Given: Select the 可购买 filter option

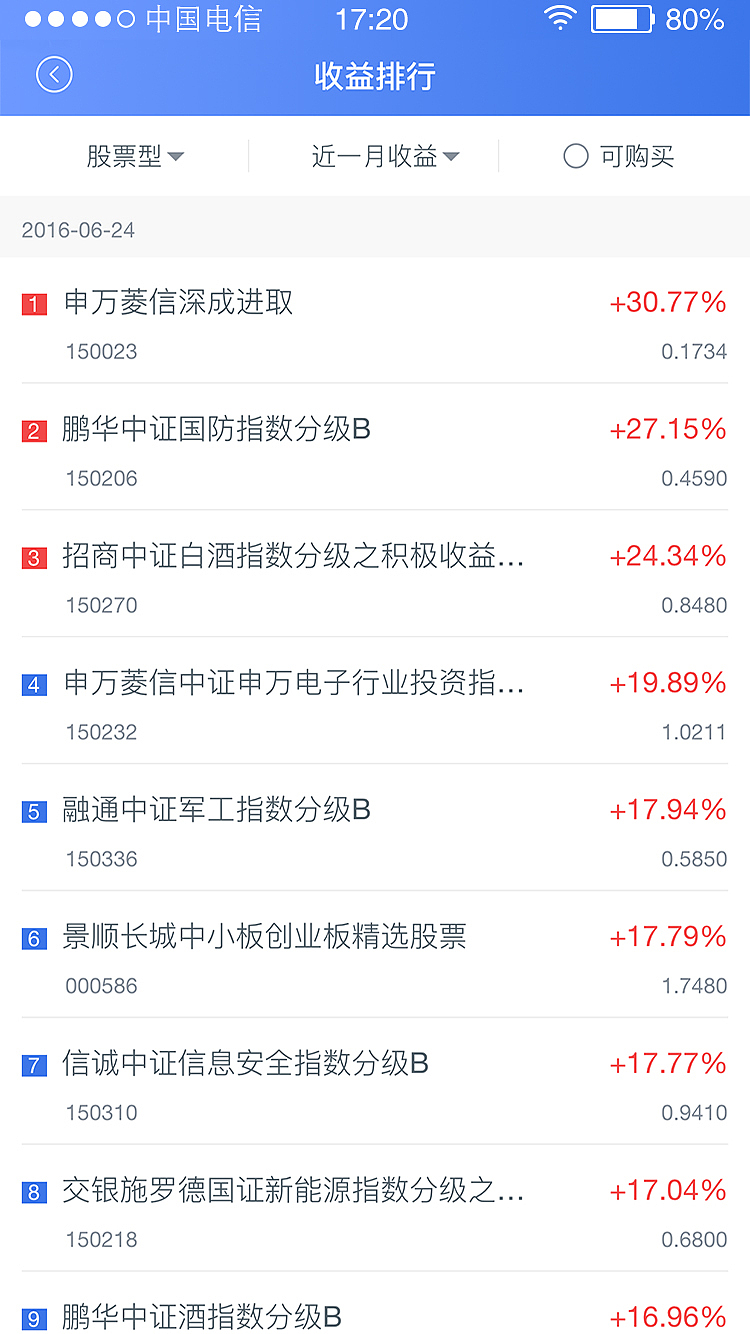Looking at the screenshot, I should coord(619,156).
